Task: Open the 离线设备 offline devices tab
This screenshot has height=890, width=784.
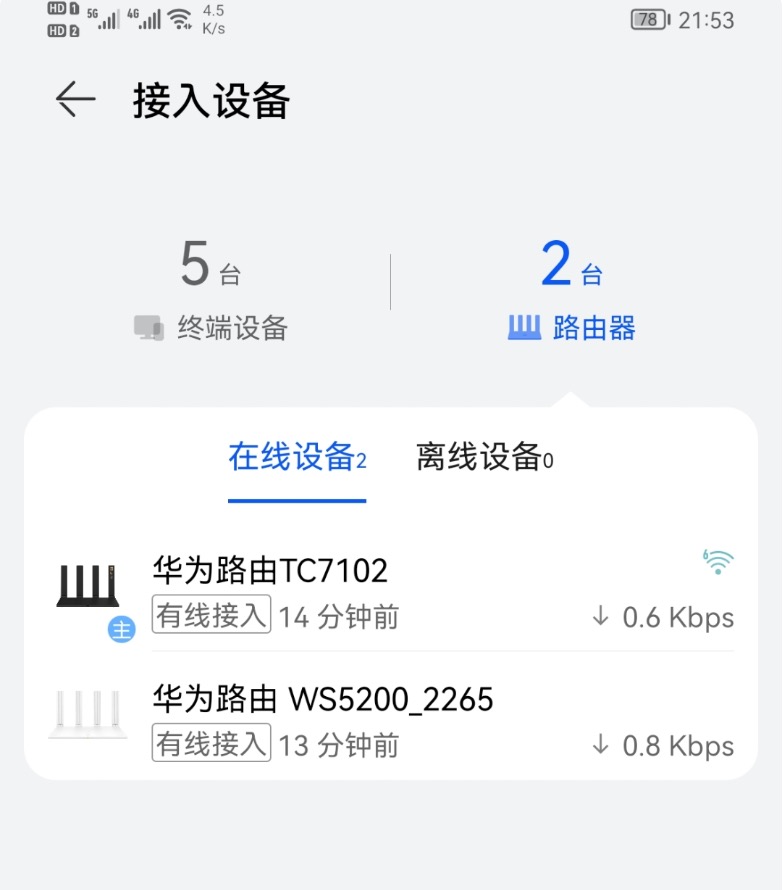Action: (487, 456)
